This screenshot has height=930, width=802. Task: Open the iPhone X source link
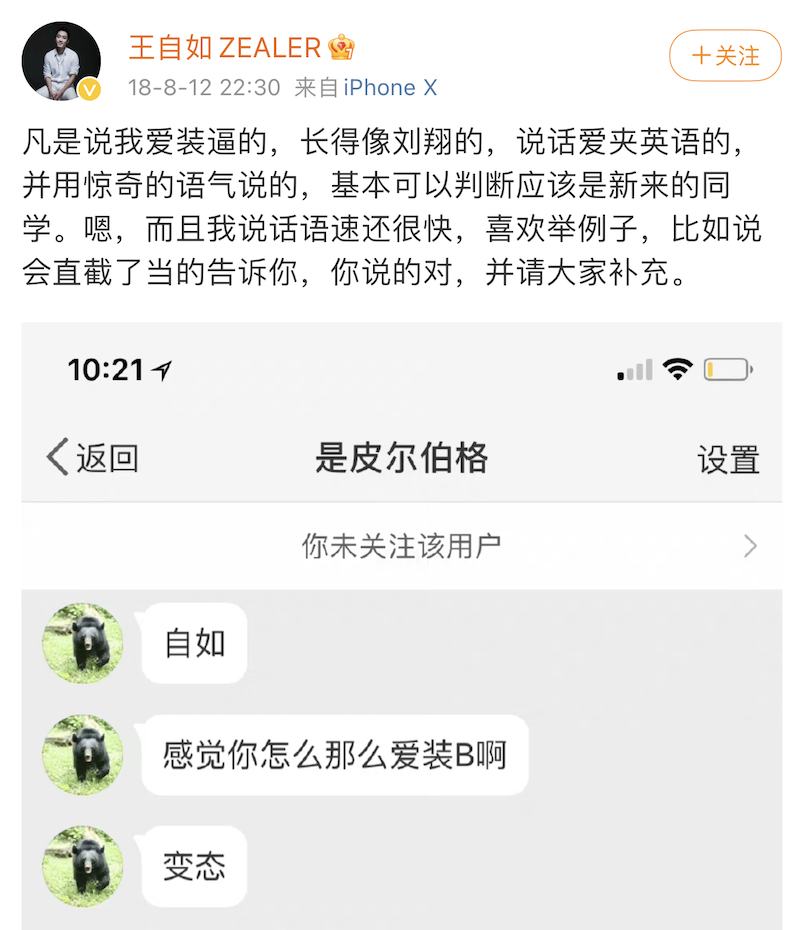tap(390, 88)
